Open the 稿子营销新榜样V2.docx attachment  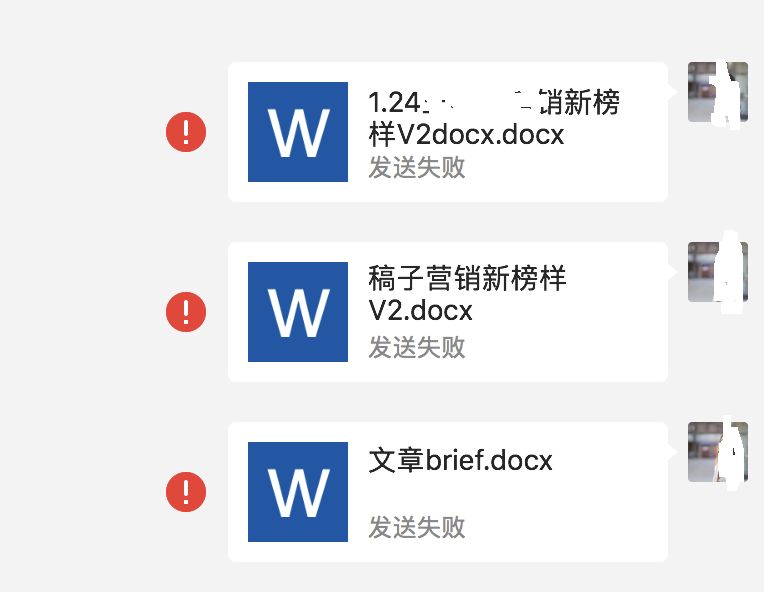447,311
